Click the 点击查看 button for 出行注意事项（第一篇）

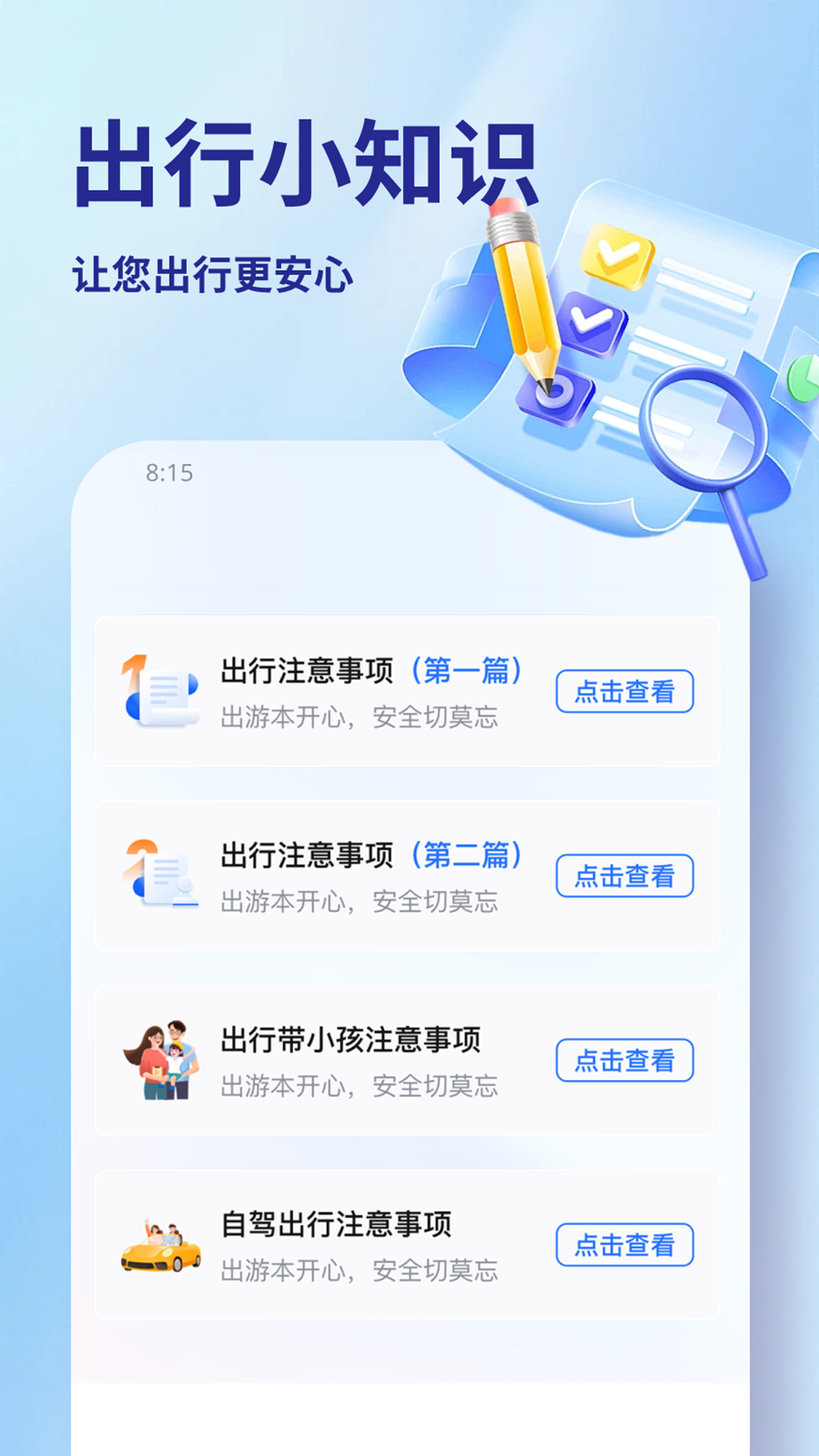tap(625, 692)
